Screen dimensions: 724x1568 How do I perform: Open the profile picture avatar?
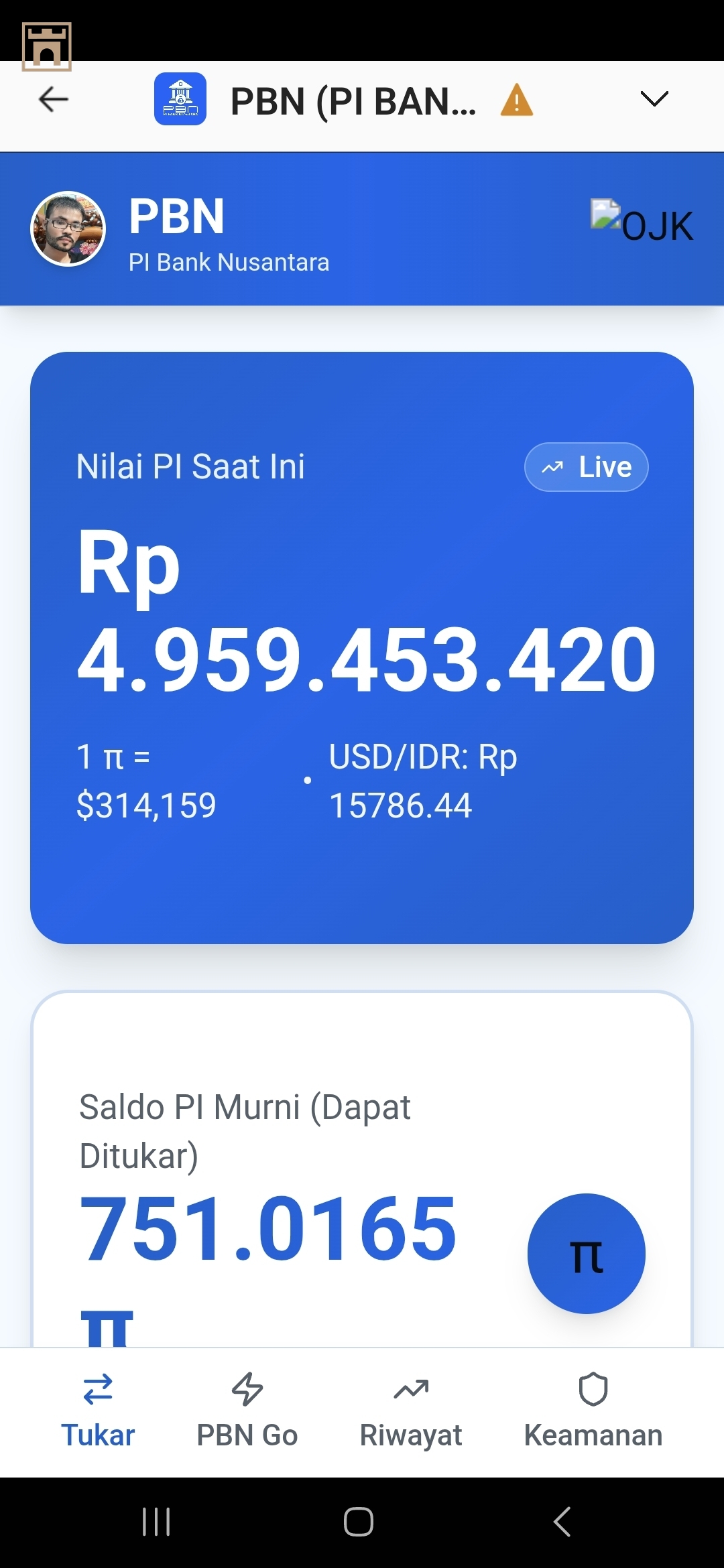coord(68,229)
